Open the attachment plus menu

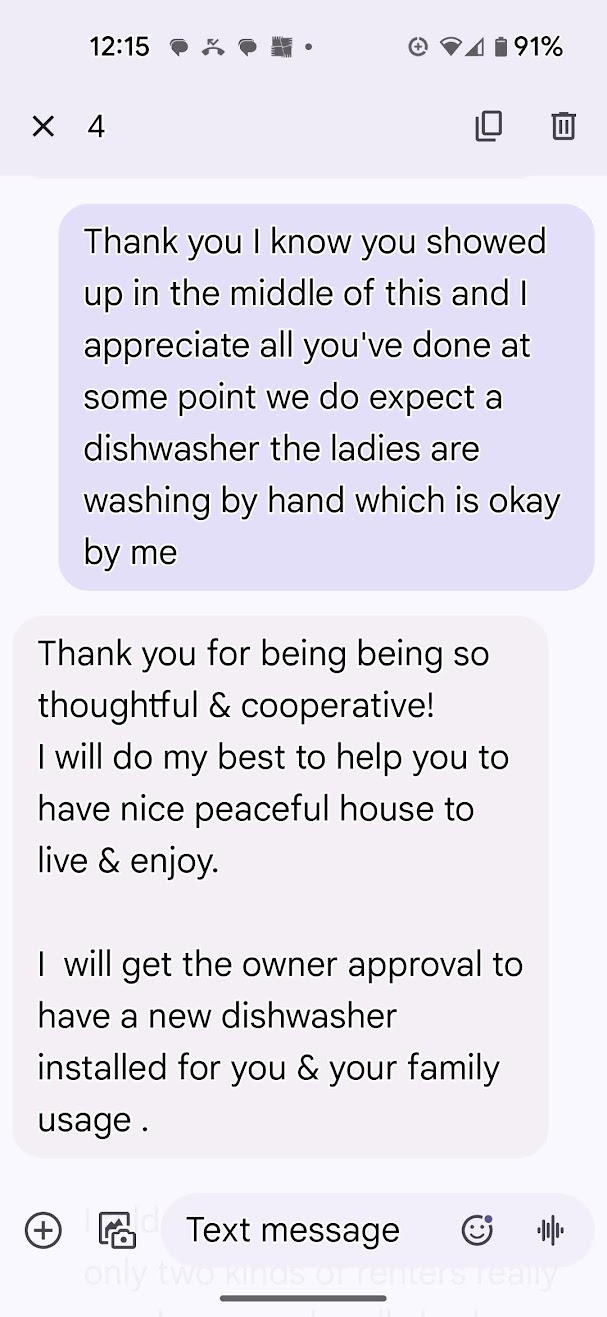click(43, 1230)
